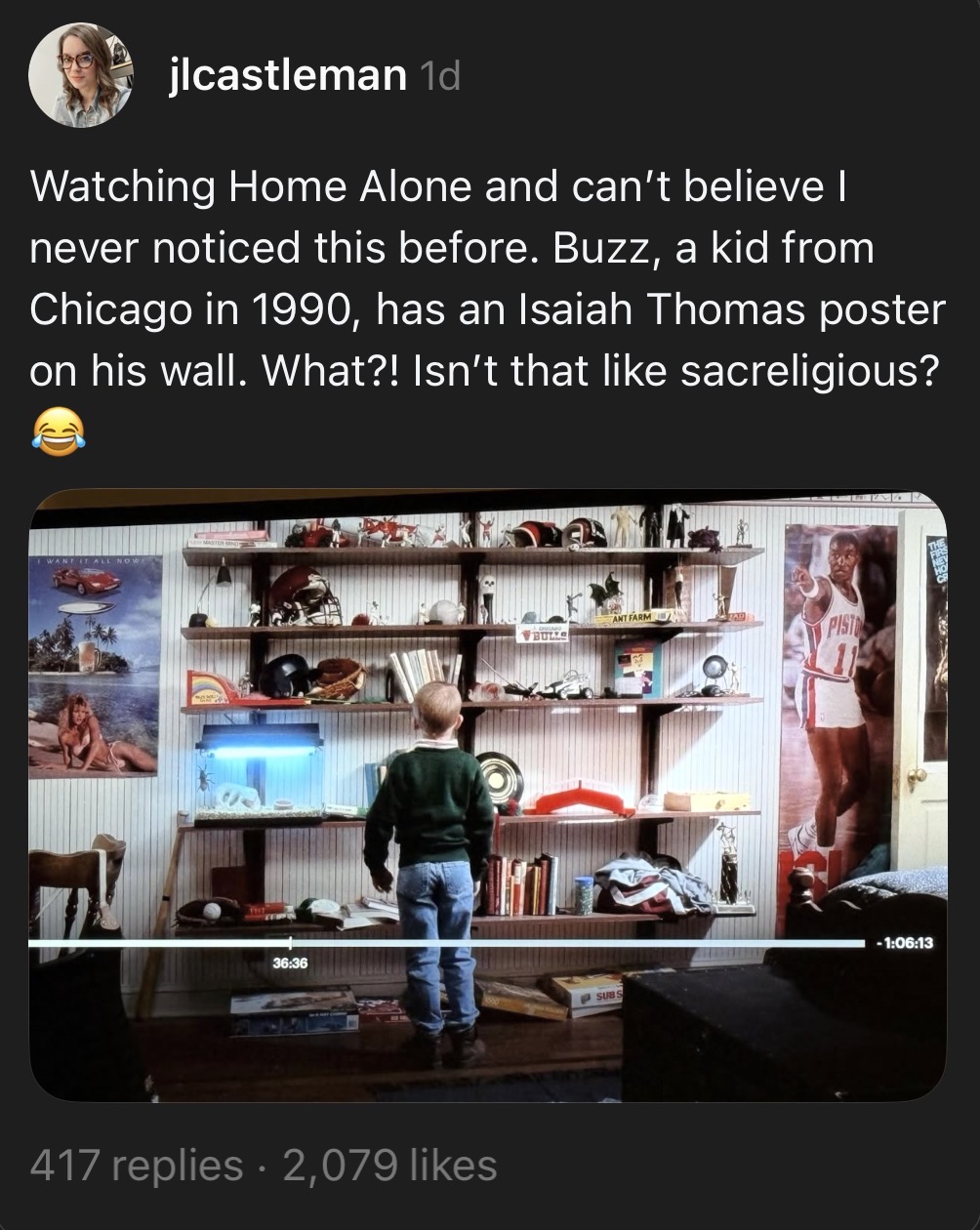View the 417 replies
Image resolution: width=980 pixels, height=1230 pixels.
pos(137,1165)
